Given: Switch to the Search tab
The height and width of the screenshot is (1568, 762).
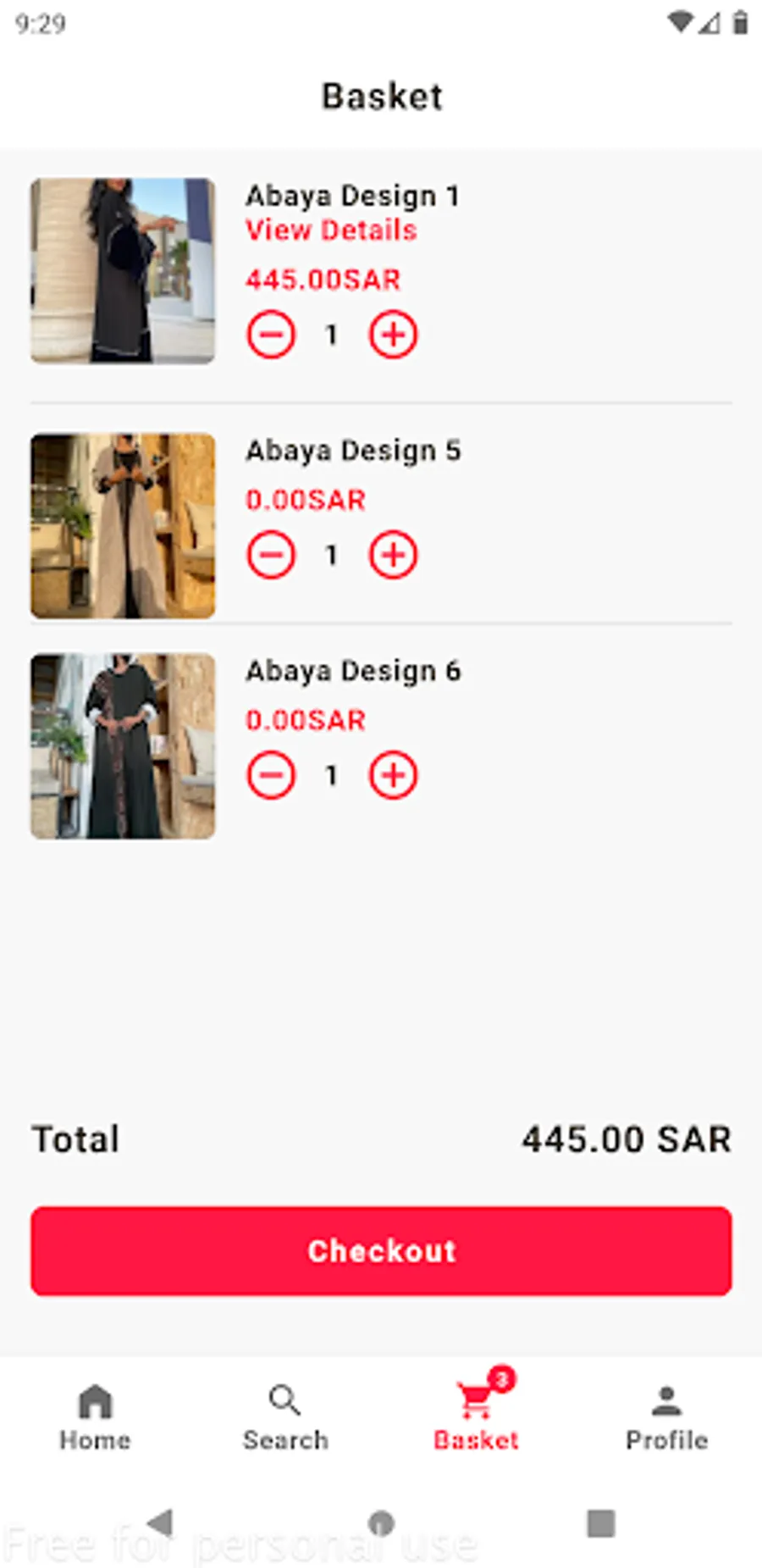Looking at the screenshot, I should tap(285, 1417).
